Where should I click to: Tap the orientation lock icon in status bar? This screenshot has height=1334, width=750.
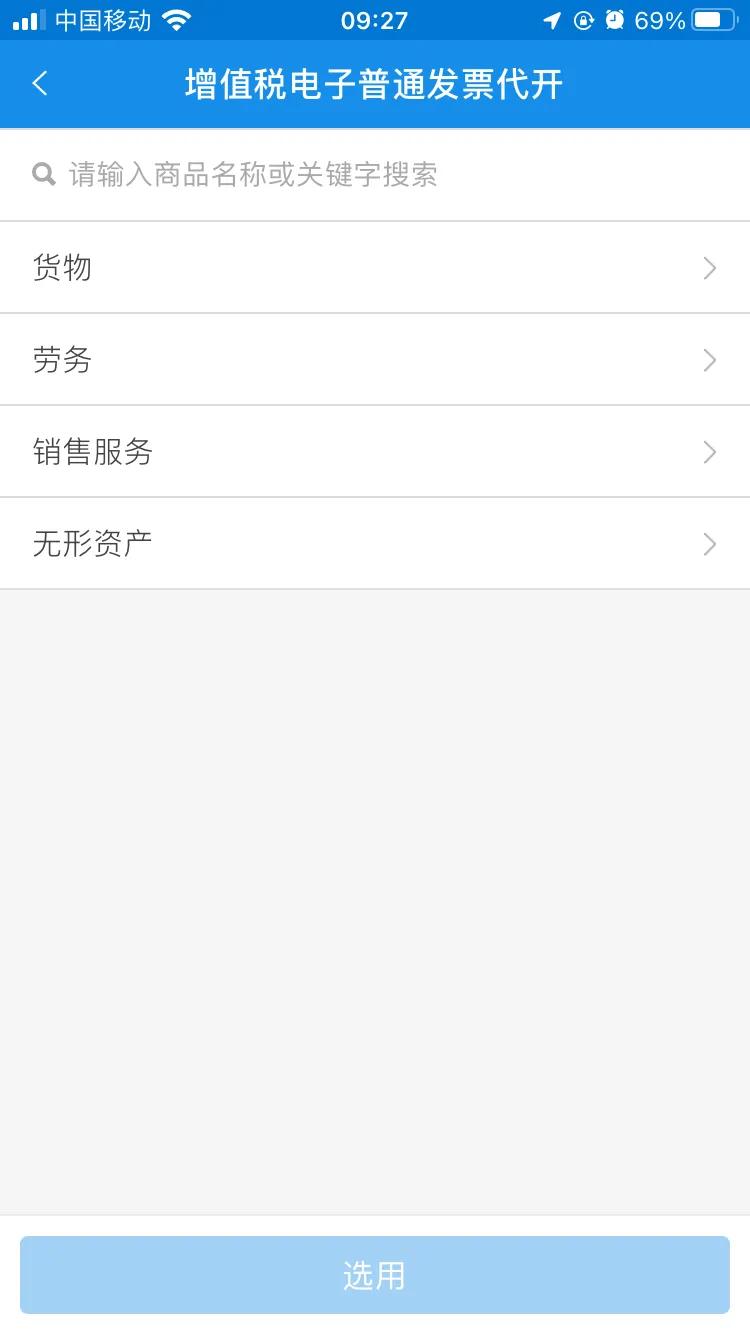[x=583, y=19]
